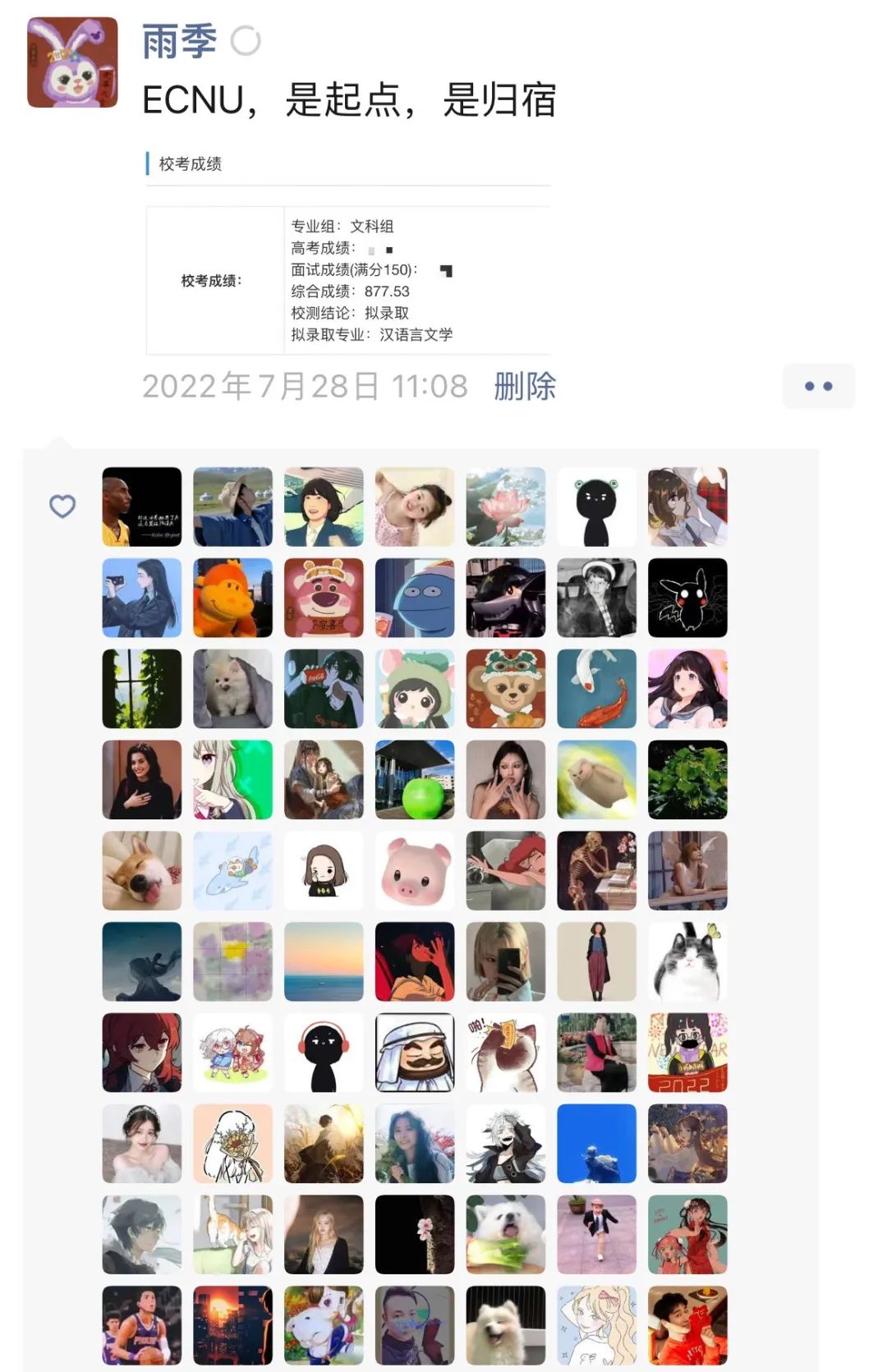Viewport: 887px width, 1372px height.
Task: Open the pink pig avatar profile
Action: point(415,870)
